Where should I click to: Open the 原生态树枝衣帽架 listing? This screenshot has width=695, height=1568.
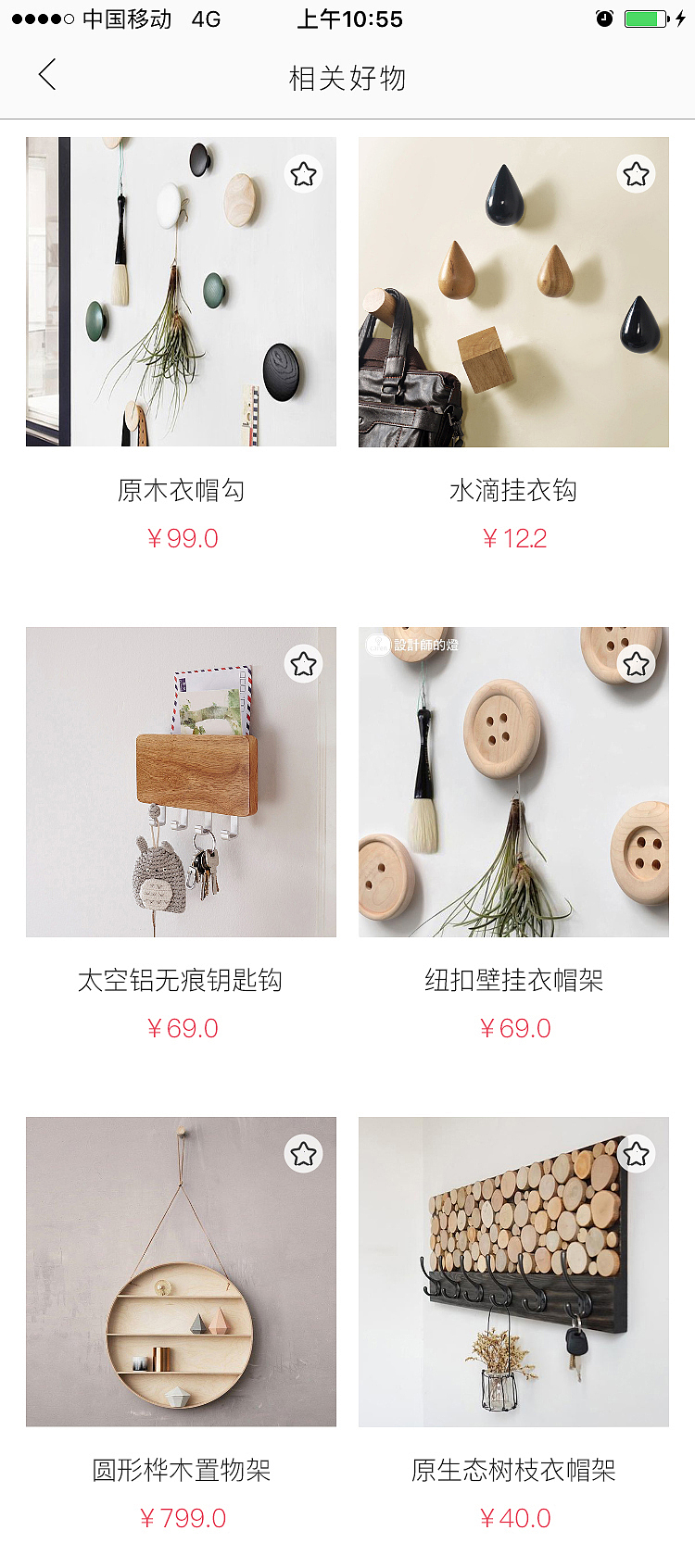coord(514,1468)
